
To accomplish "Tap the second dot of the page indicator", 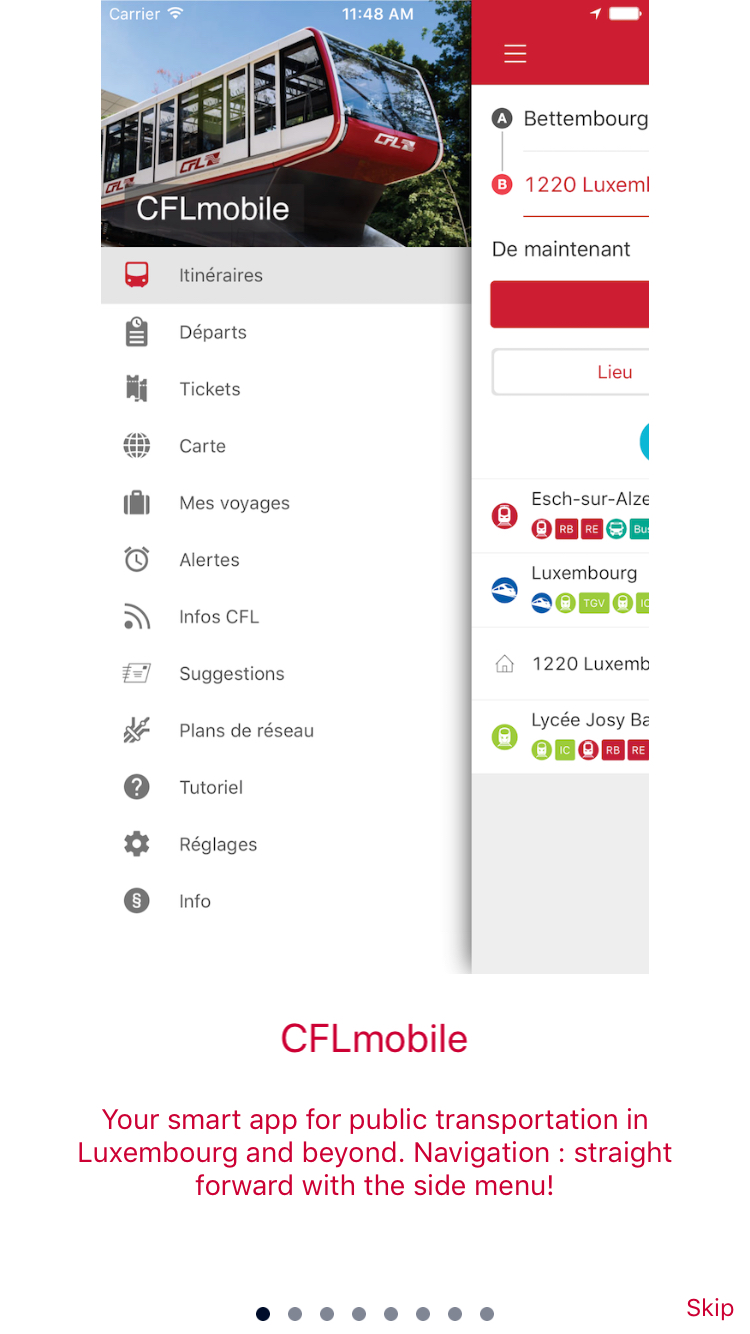I will click(295, 1314).
